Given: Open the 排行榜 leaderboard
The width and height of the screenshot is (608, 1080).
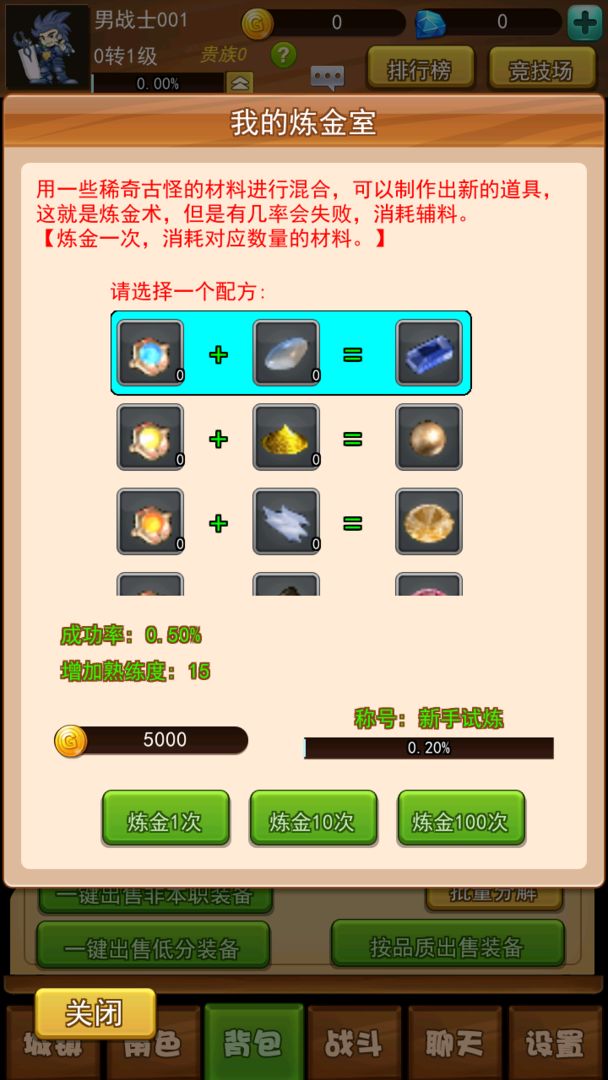Looking at the screenshot, I should [419, 69].
